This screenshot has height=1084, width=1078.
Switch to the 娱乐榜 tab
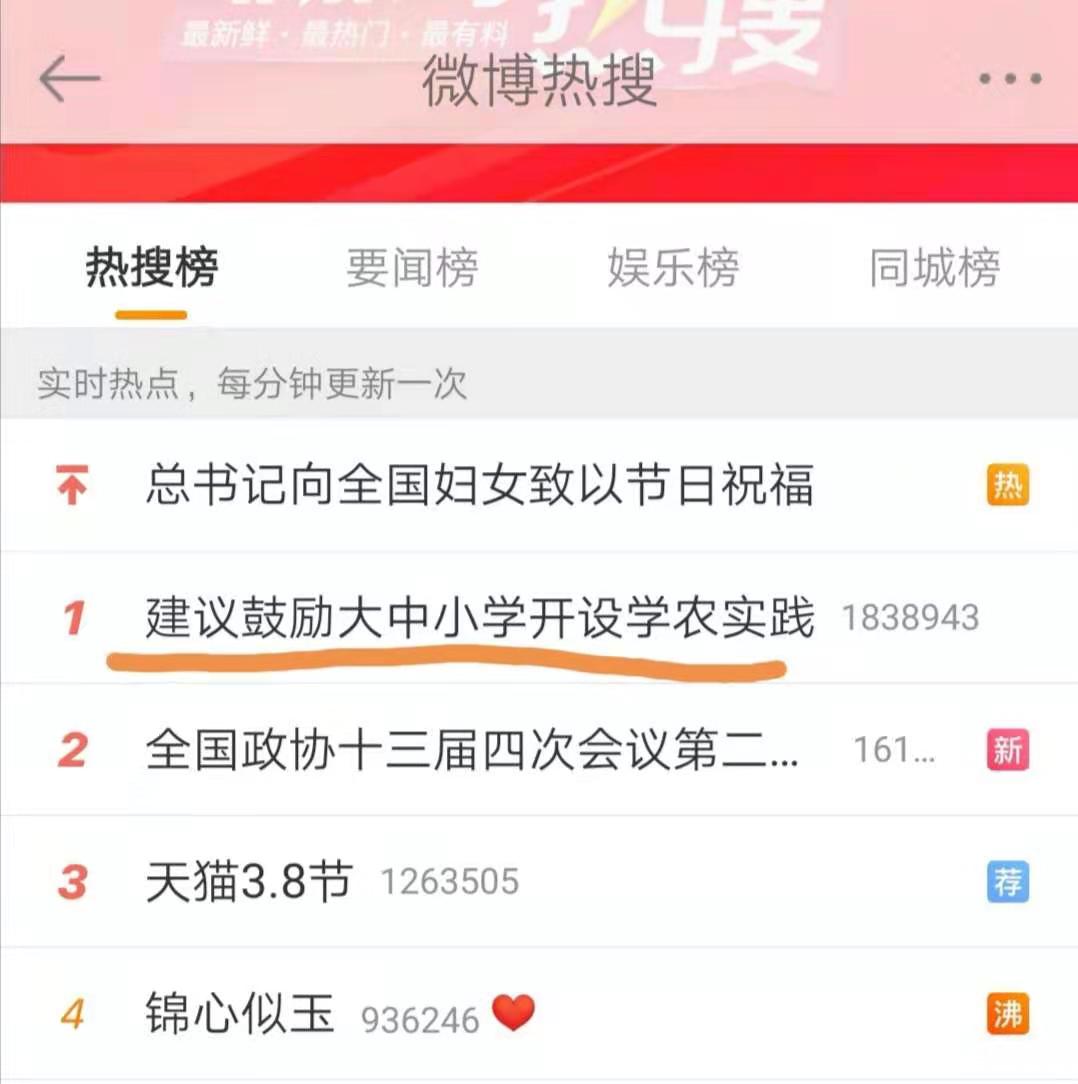[x=673, y=267]
